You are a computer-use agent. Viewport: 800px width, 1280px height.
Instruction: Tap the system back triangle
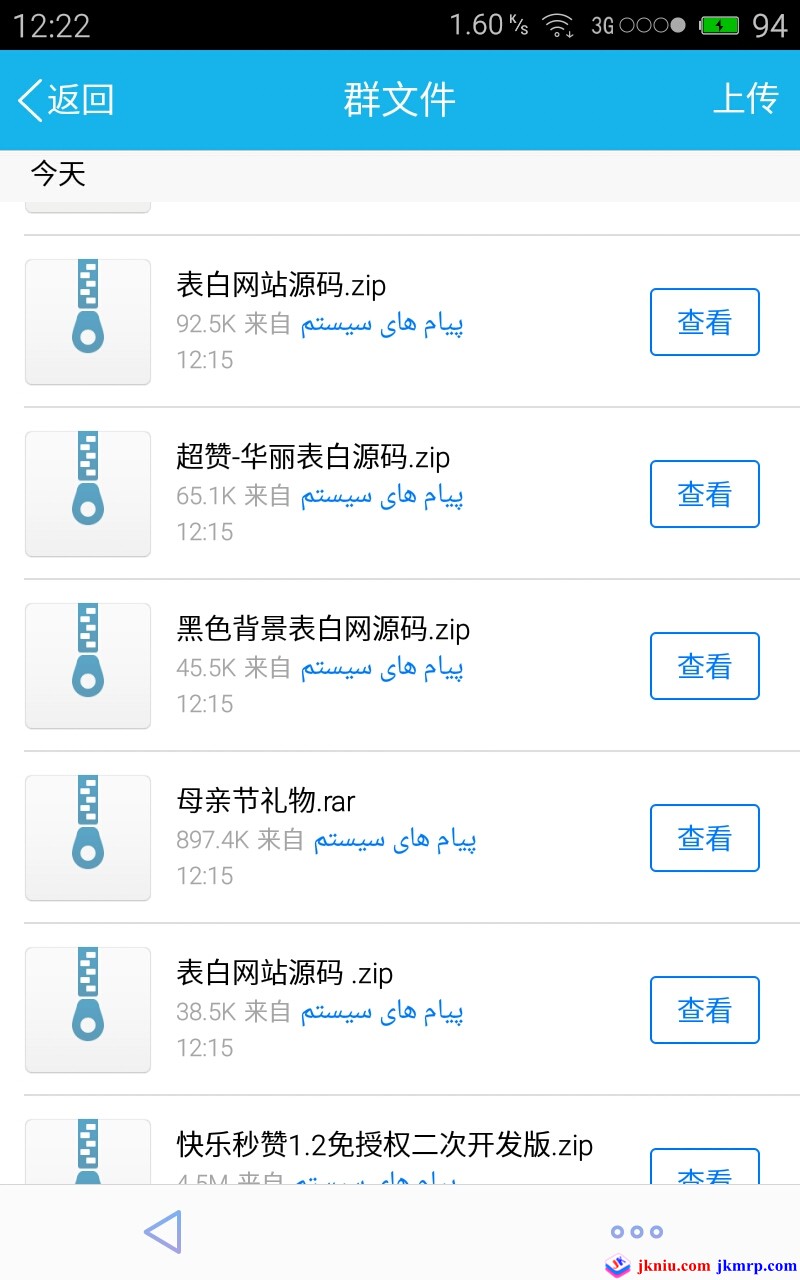(163, 1232)
